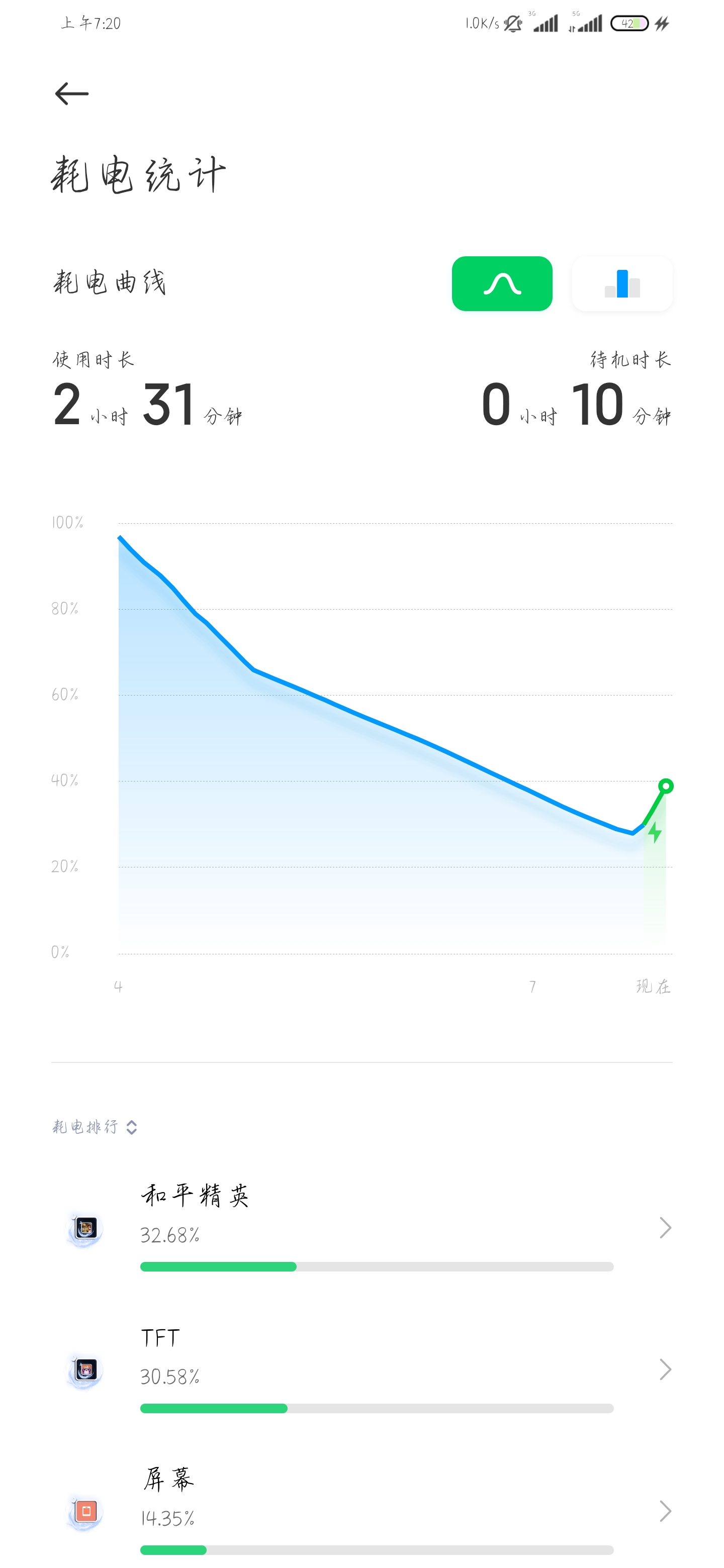Open battery details for 和平精英
This screenshot has width=724, height=1568.
[361, 1228]
